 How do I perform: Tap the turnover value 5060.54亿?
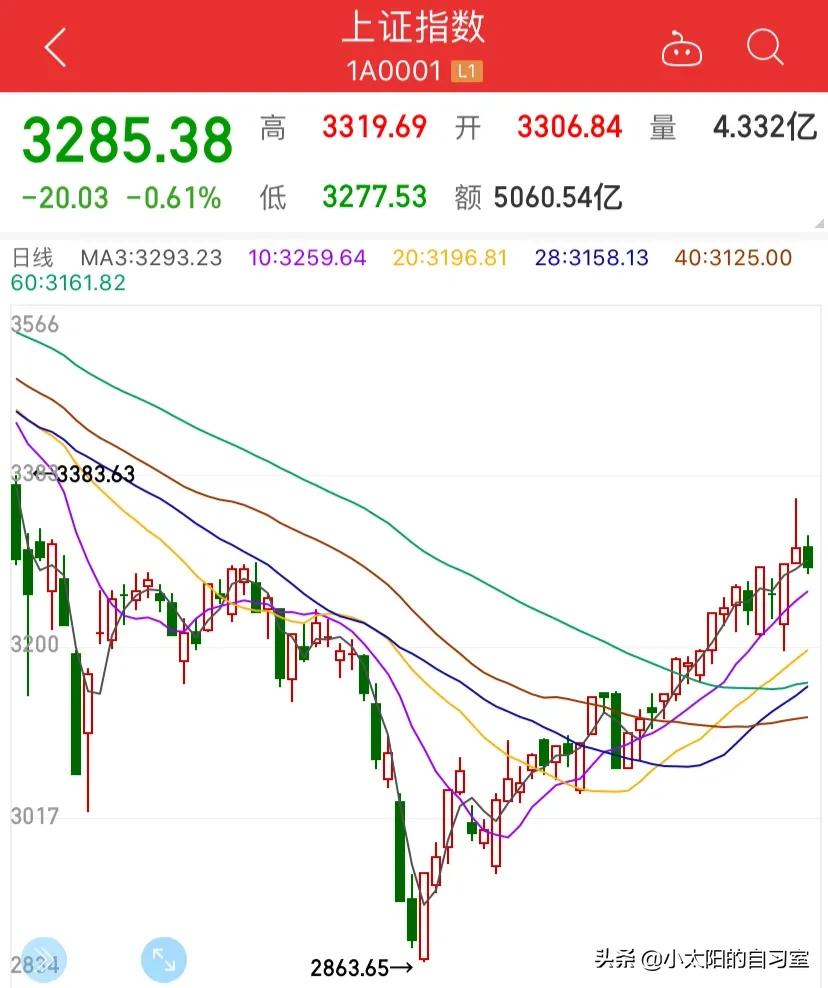click(561, 197)
